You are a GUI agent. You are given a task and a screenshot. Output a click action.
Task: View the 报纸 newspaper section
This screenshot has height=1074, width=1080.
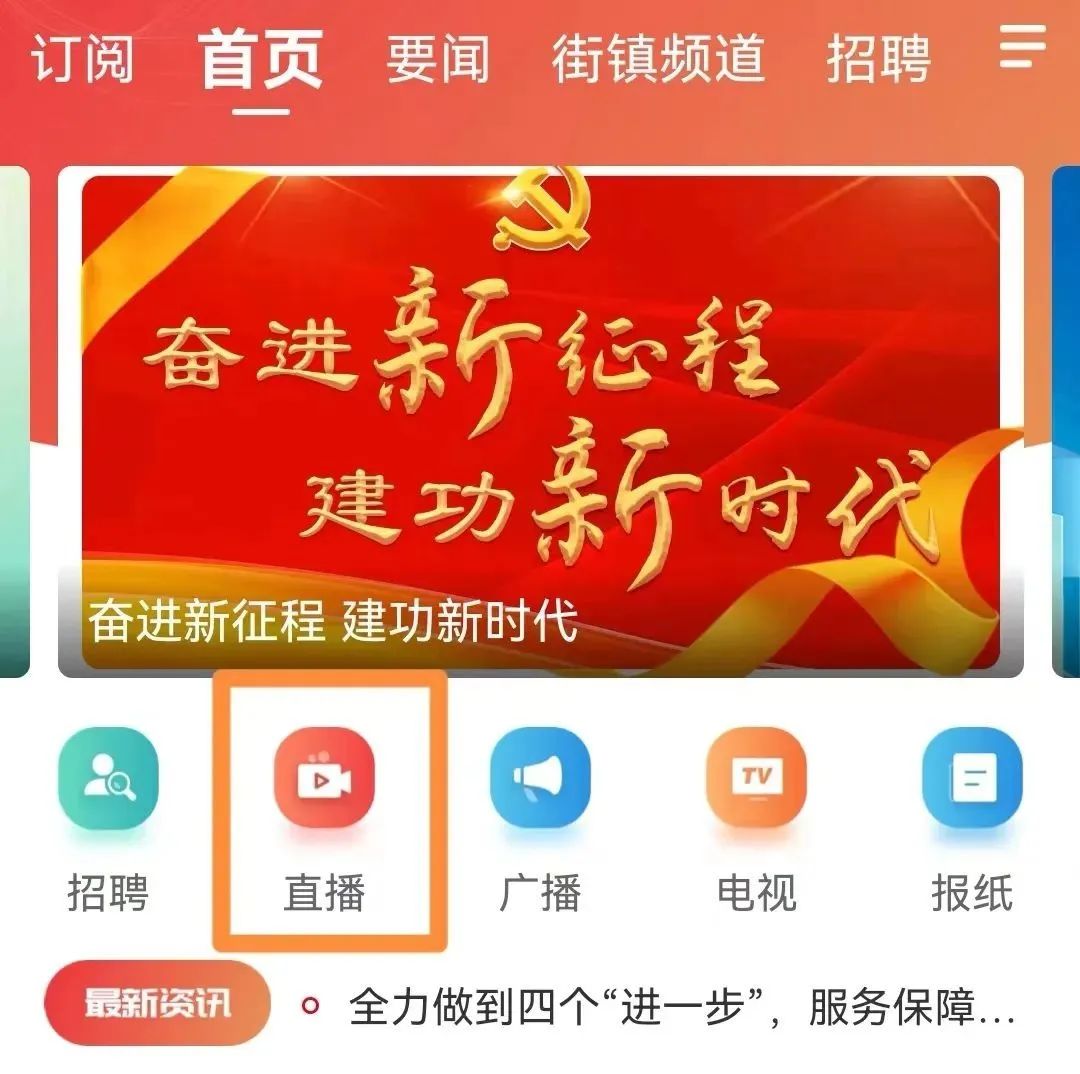pyautogui.click(x=972, y=778)
